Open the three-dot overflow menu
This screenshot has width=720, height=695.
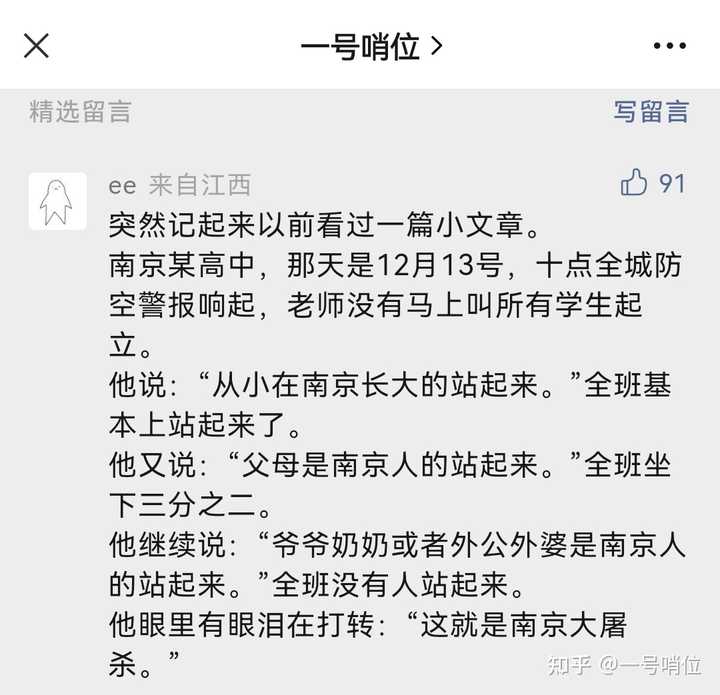tap(669, 46)
